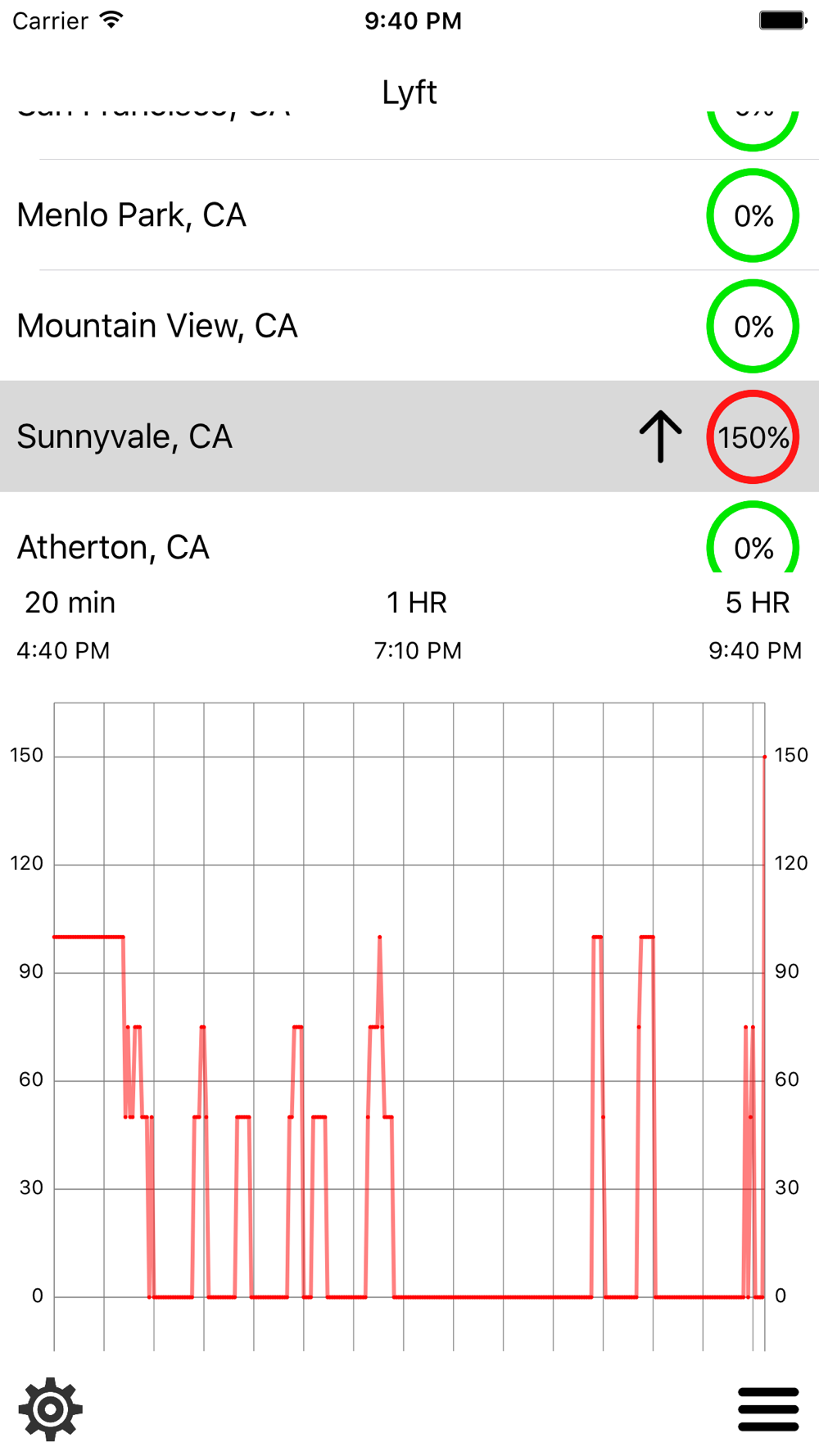Switch chart range to 20 min
Image resolution: width=819 pixels, height=1456 pixels.
pos(70,603)
